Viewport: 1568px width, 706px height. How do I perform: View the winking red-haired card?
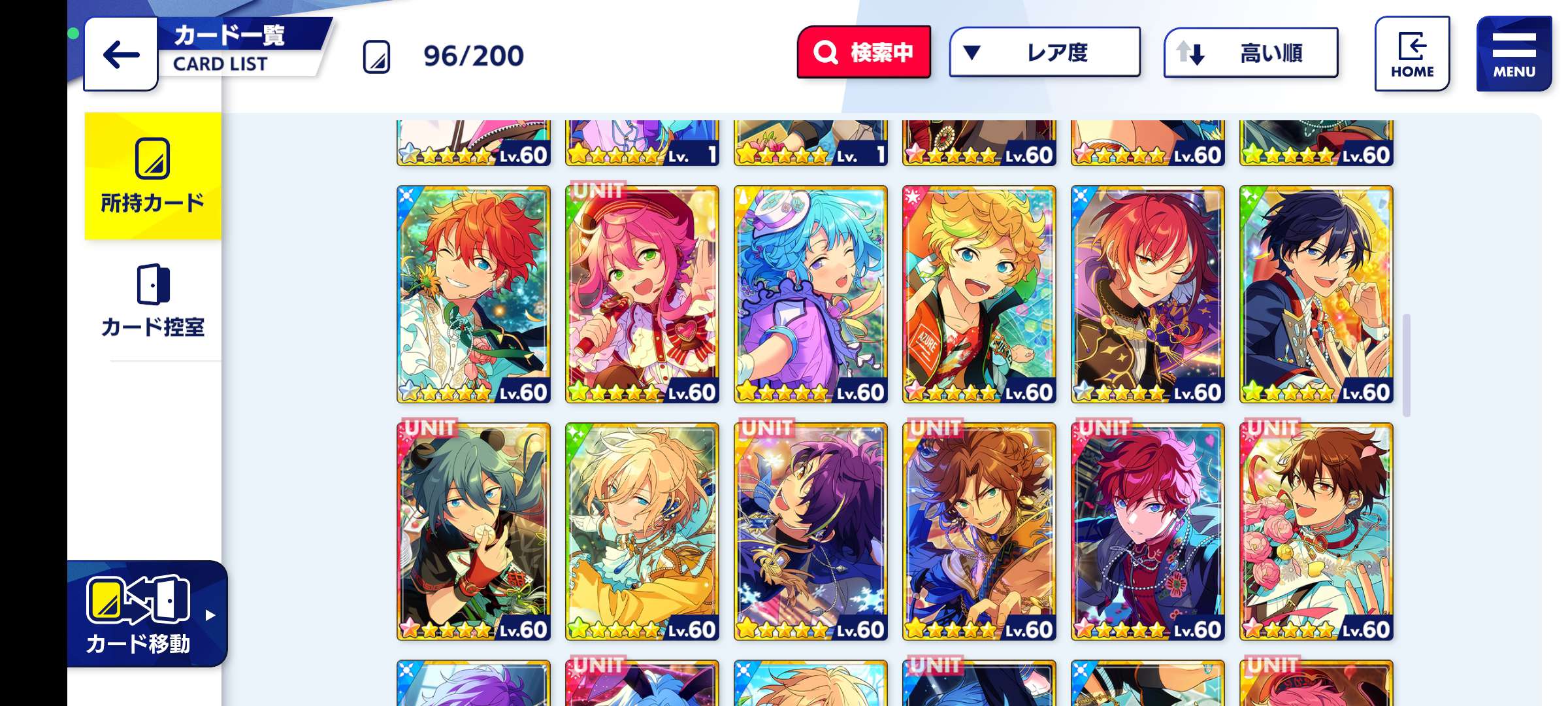click(x=1148, y=294)
